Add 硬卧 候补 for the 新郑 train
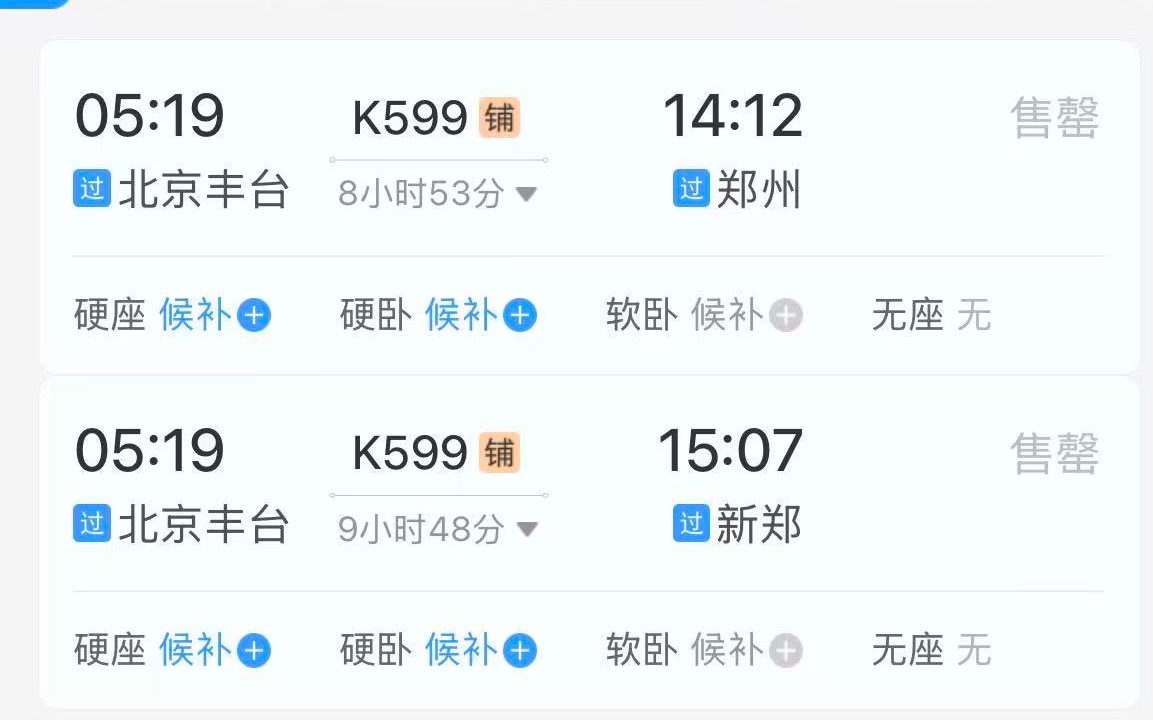This screenshot has height=720, width=1153. (x=520, y=653)
